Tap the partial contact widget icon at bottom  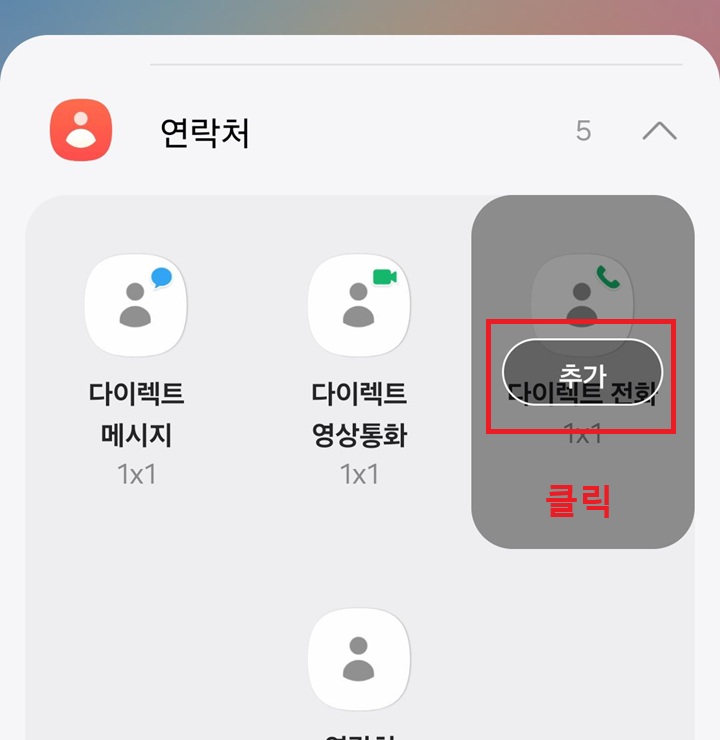click(360, 658)
